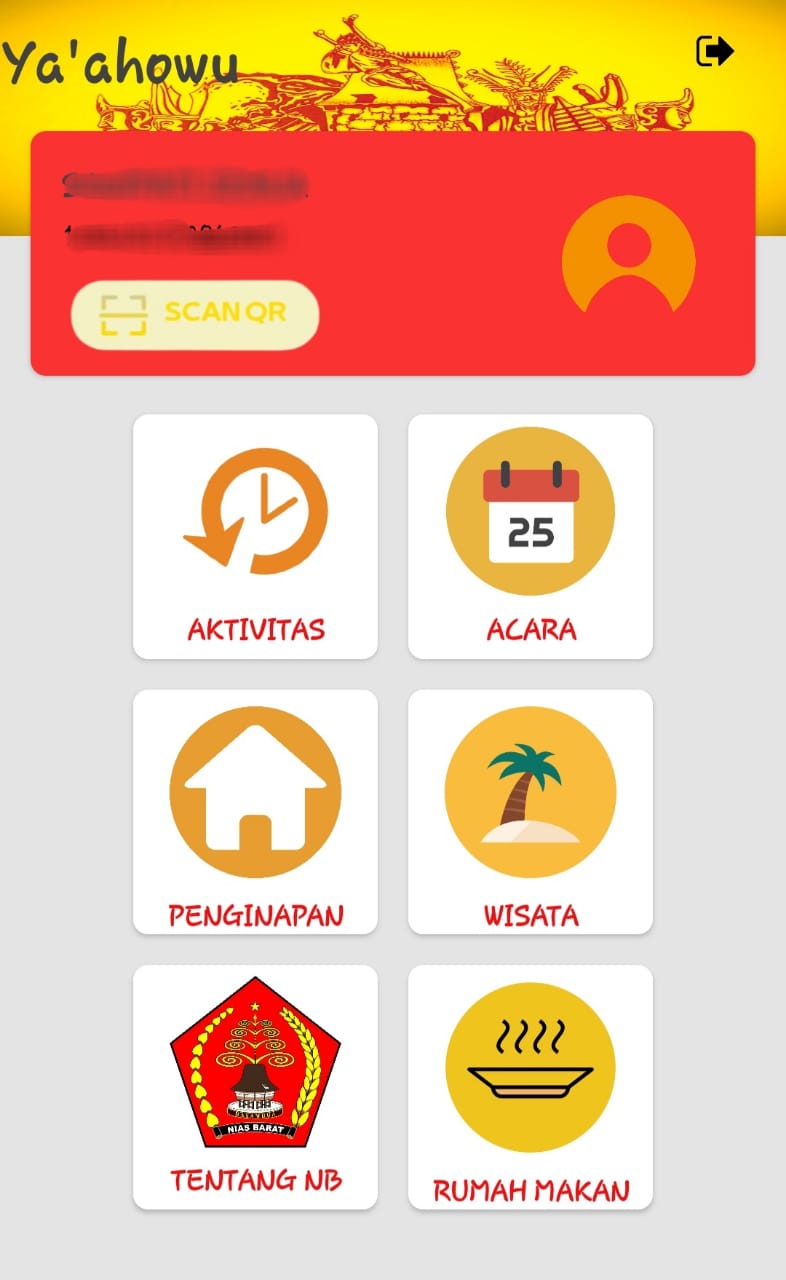Select the Acara calendar tile
786x1280 pixels.
coord(530,537)
